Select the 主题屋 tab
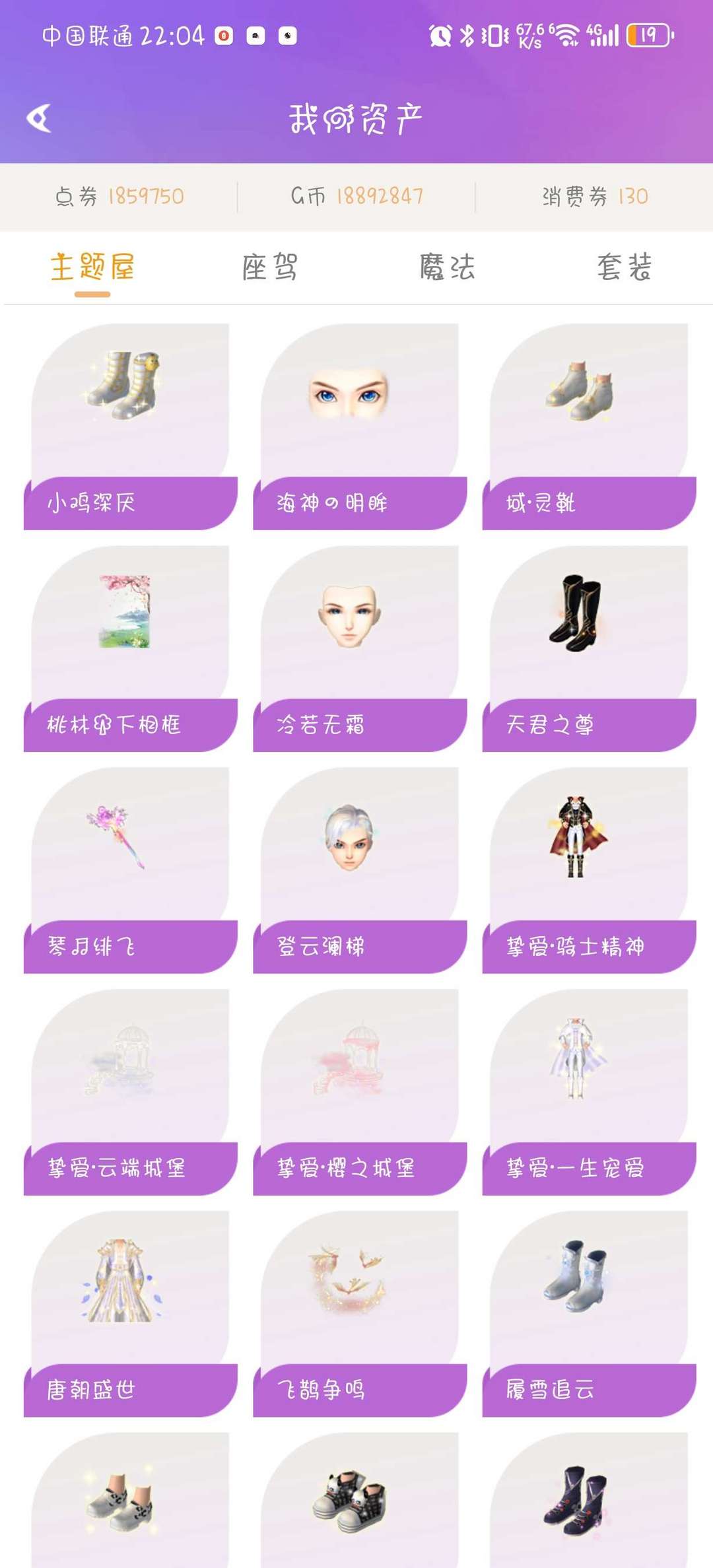713x1568 pixels. pyautogui.click(x=92, y=267)
